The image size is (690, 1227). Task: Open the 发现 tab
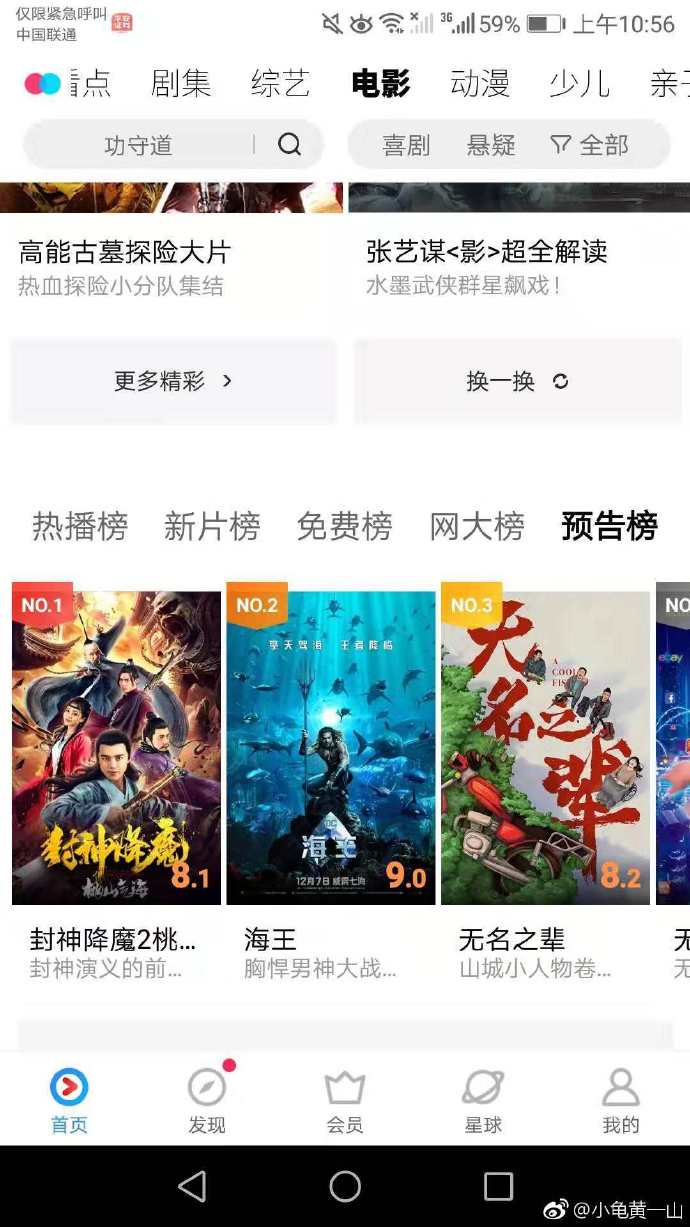(207, 1101)
